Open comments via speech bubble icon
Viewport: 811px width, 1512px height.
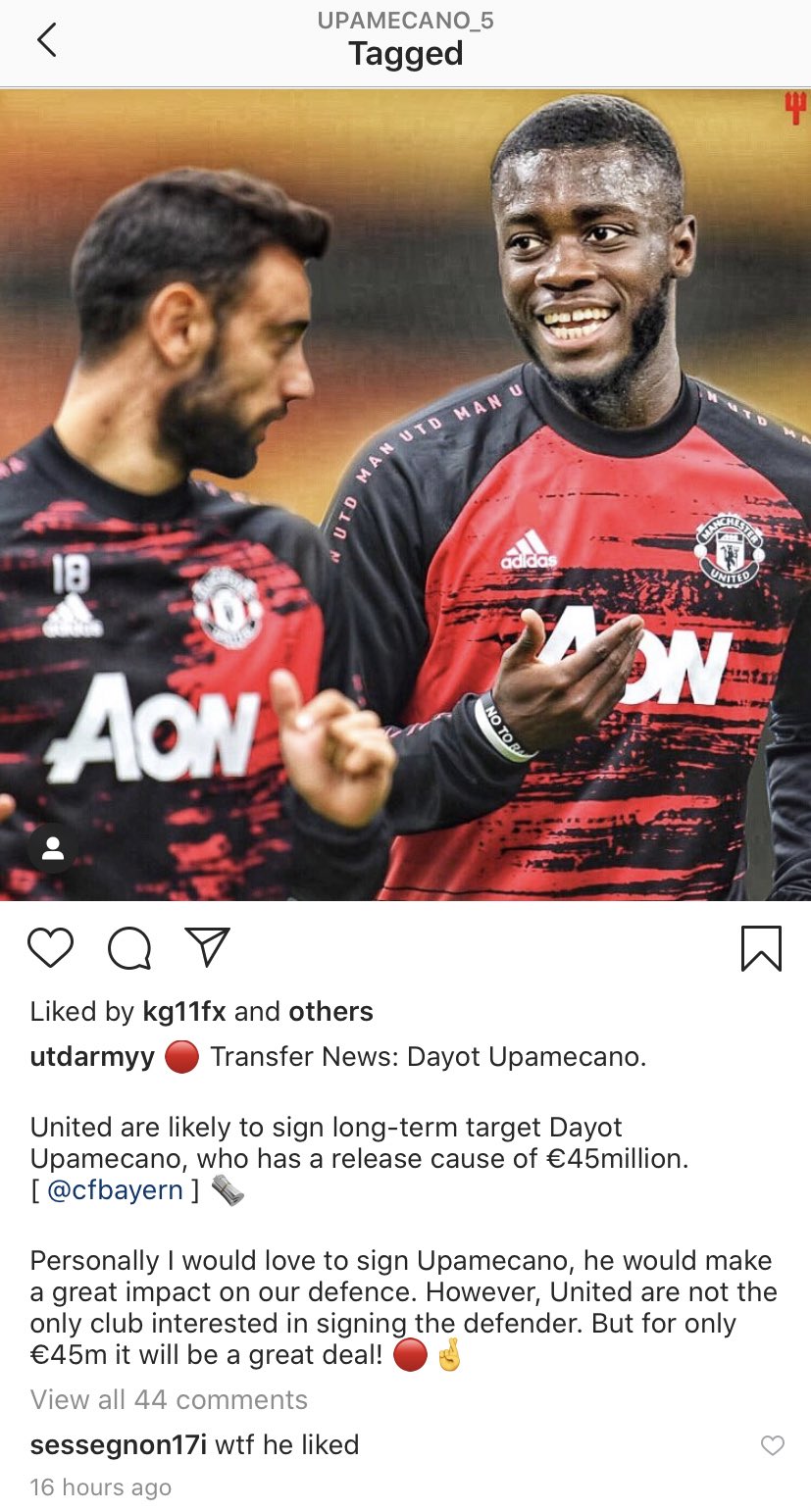(x=129, y=947)
